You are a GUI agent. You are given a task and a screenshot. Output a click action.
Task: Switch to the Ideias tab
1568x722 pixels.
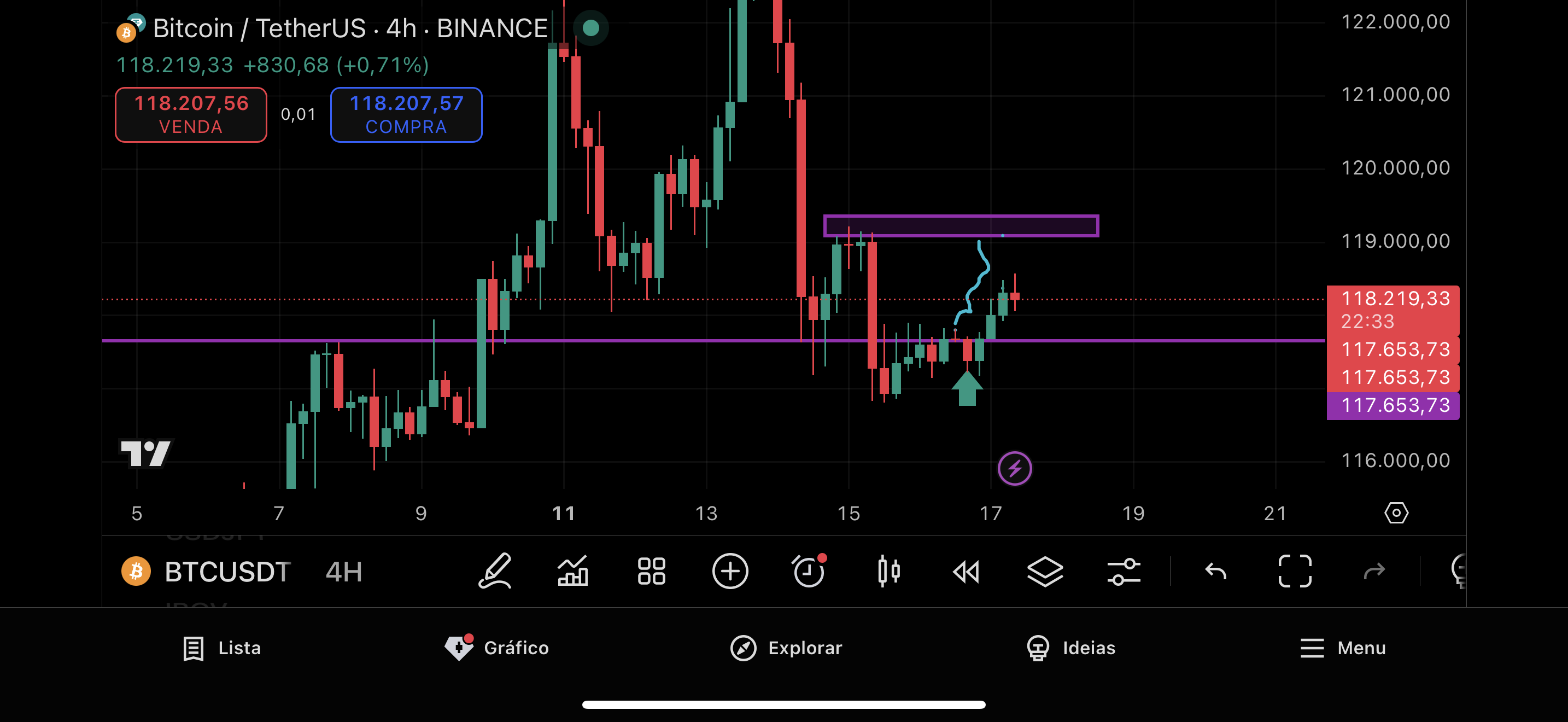coord(1070,648)
